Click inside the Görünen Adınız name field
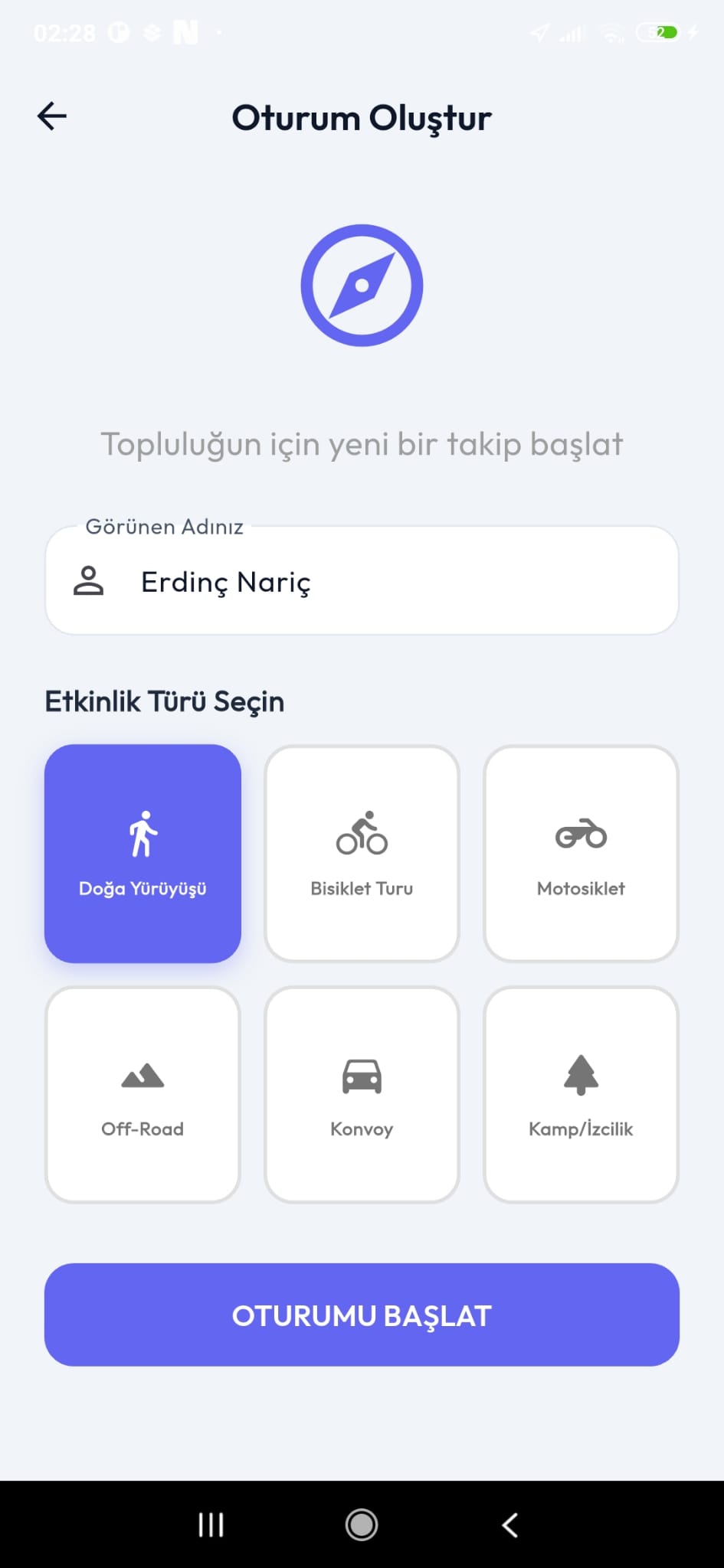The height and width of the screenshot is (1568, 724). coord(362,580)
